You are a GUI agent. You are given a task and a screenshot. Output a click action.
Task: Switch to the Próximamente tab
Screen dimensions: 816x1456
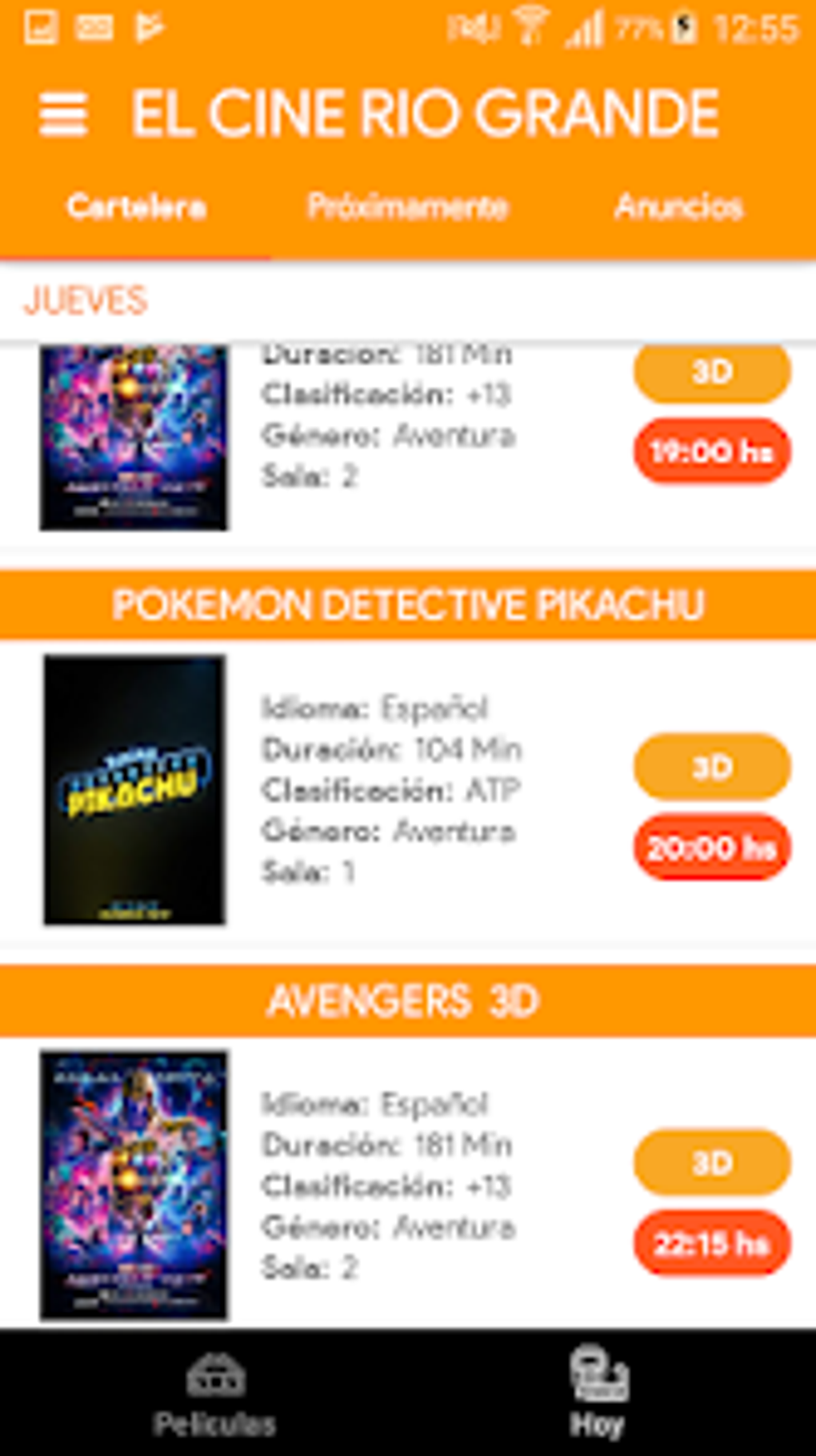[x=408, y=207]
